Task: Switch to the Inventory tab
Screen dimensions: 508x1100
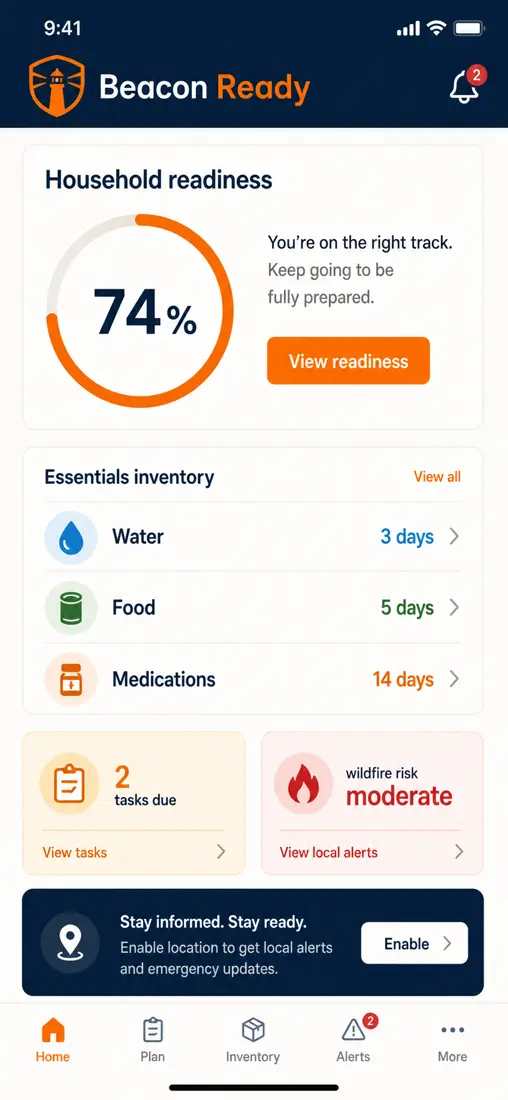Action: pyautogui.click(x=253, y=1040)
